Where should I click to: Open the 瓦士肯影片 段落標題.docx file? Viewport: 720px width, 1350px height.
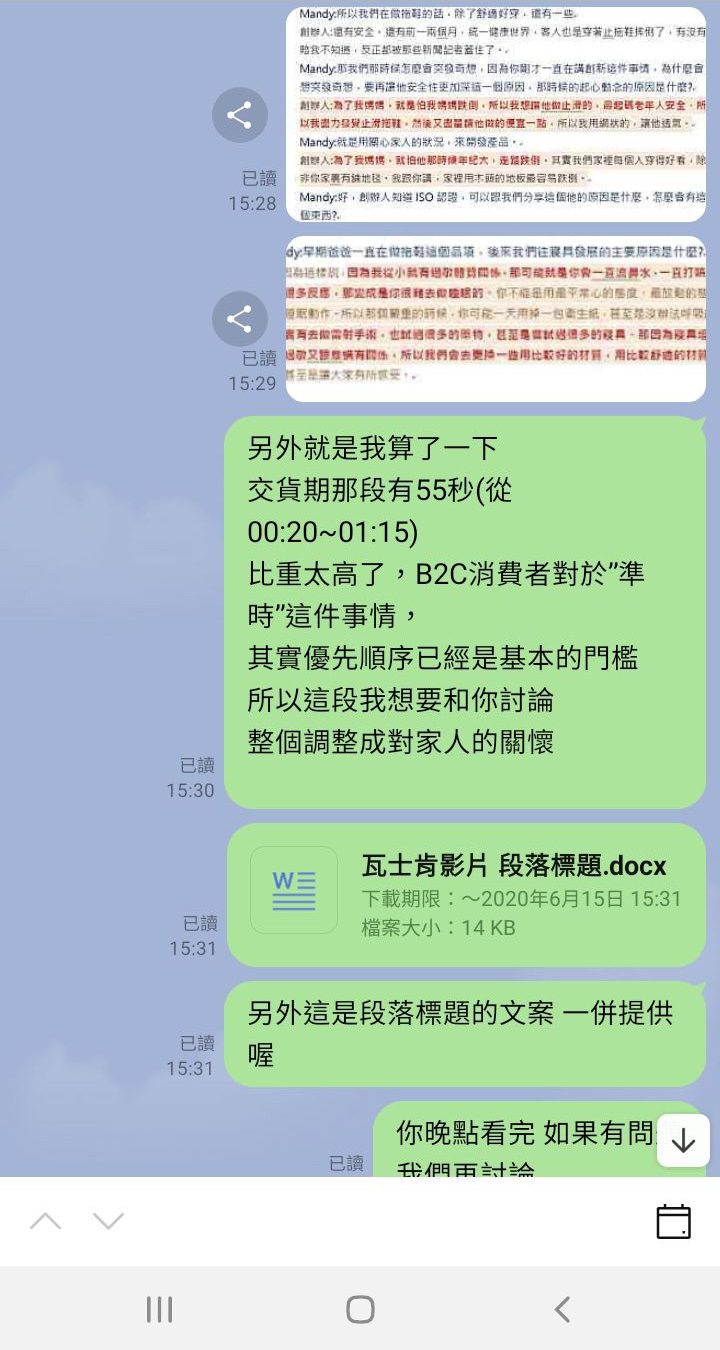[x=466, y=894]
